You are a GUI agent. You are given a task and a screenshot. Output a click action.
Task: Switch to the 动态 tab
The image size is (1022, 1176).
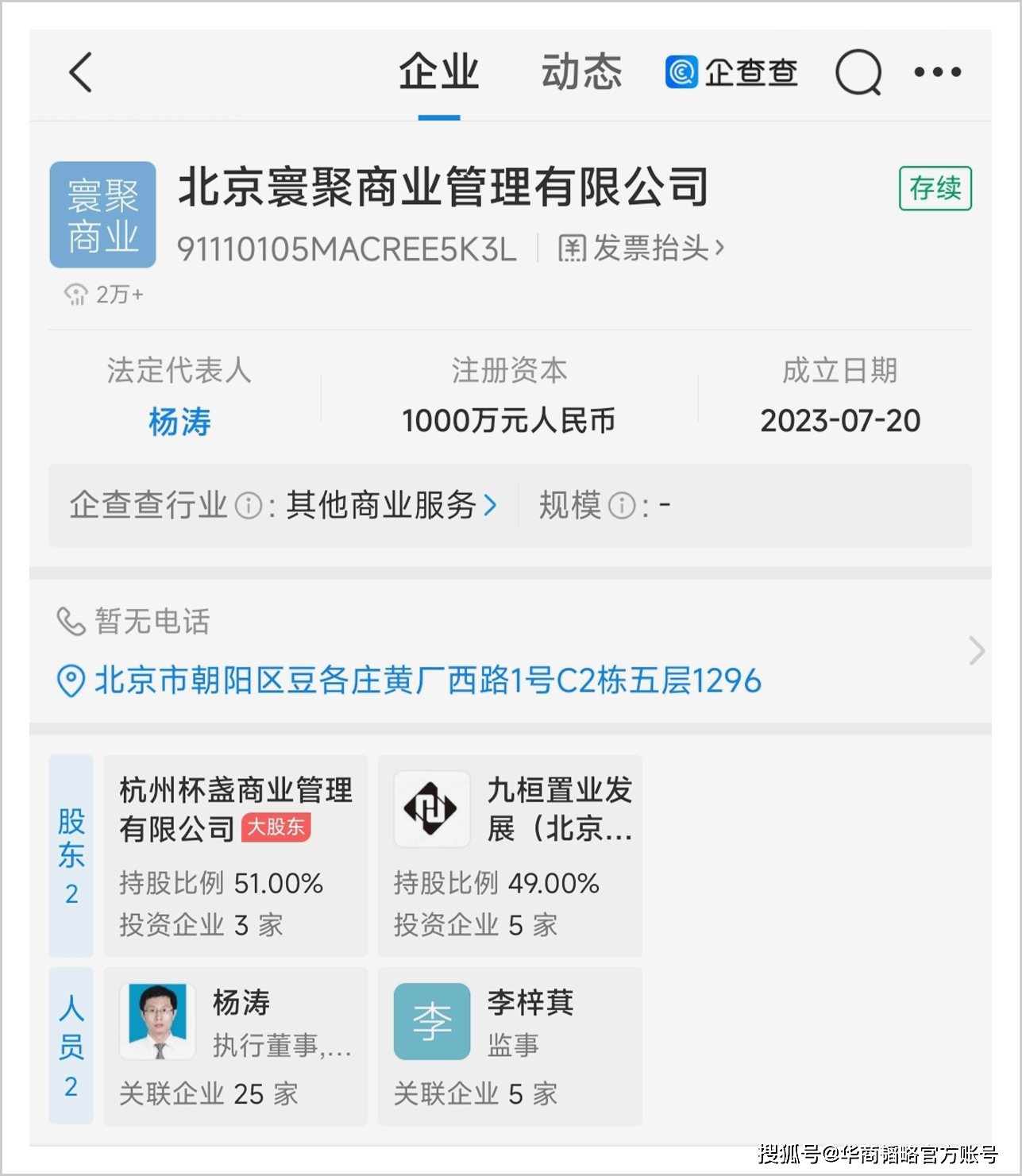point(581,73)
